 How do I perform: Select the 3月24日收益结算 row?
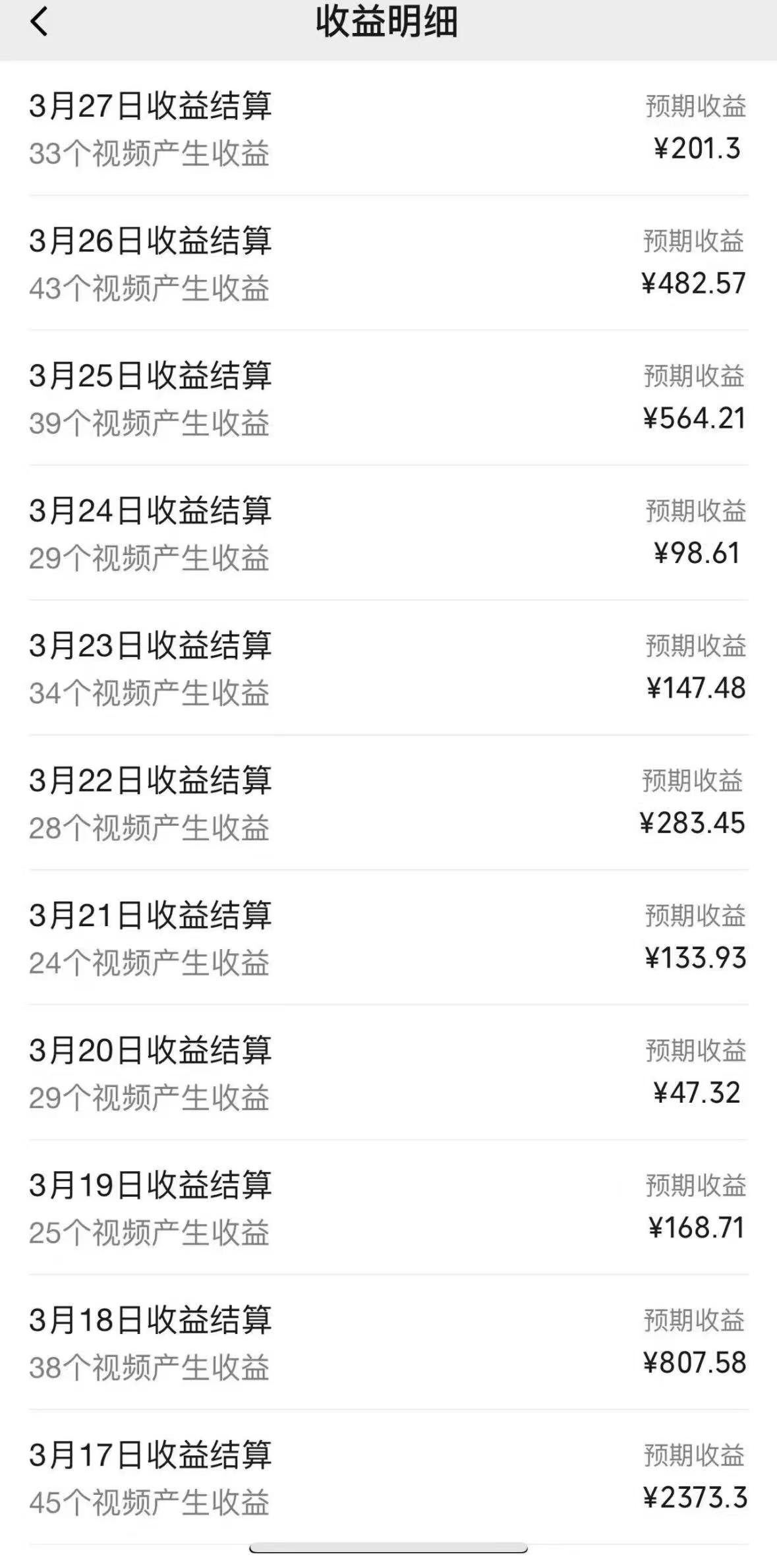[388, 534]
